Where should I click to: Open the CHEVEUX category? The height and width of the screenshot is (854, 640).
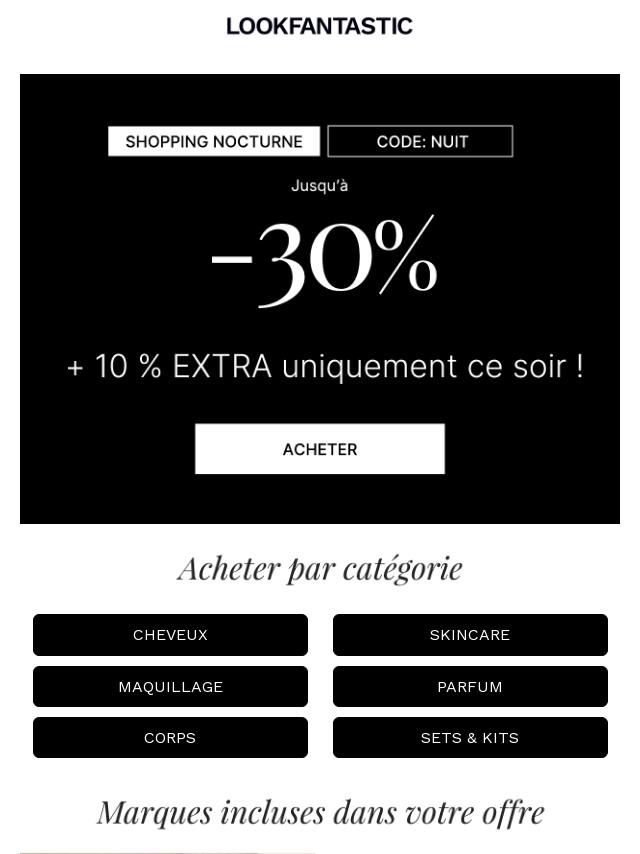tap(170, 635)
